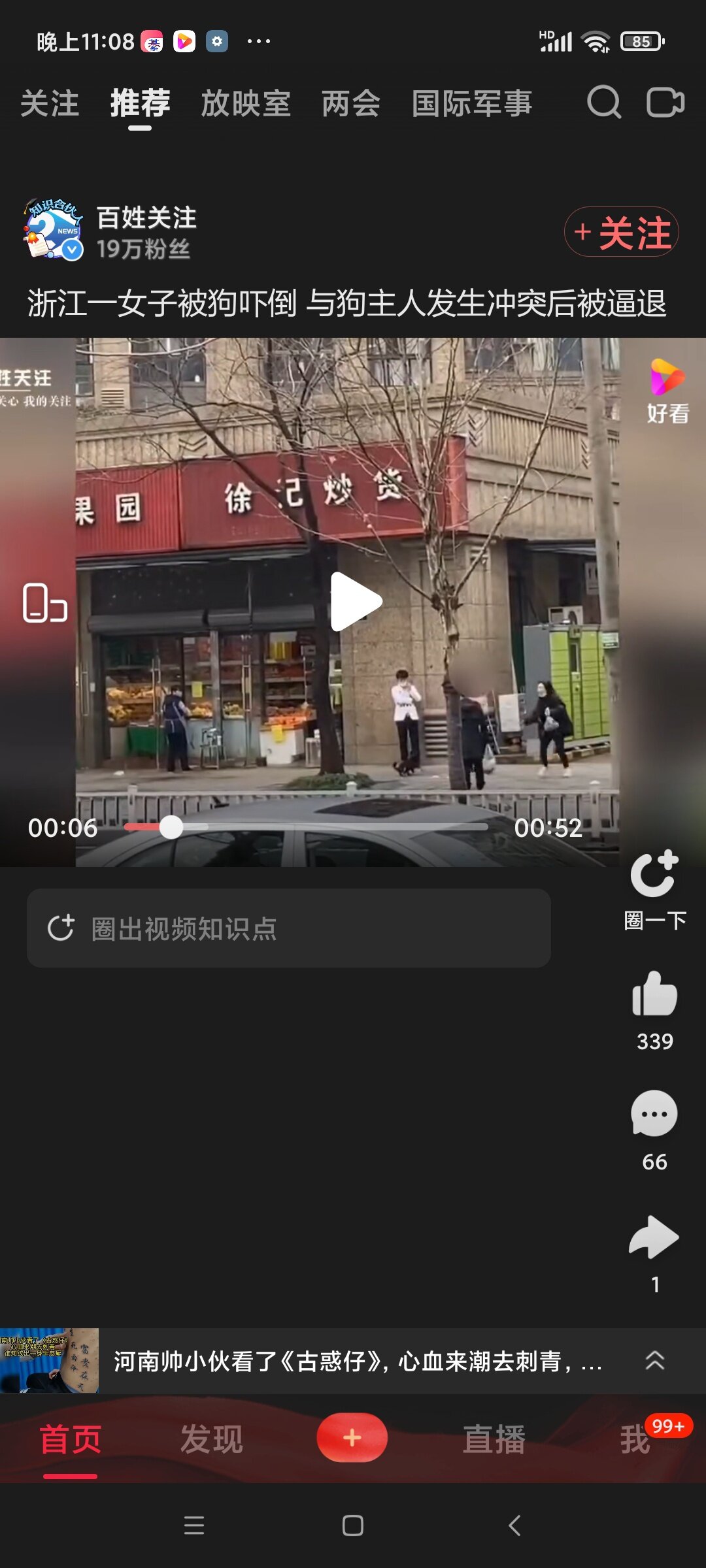Open the 百姓关注 profile avatar
This screenshot has height=1568, width=706.
click(x=54, y=230)
